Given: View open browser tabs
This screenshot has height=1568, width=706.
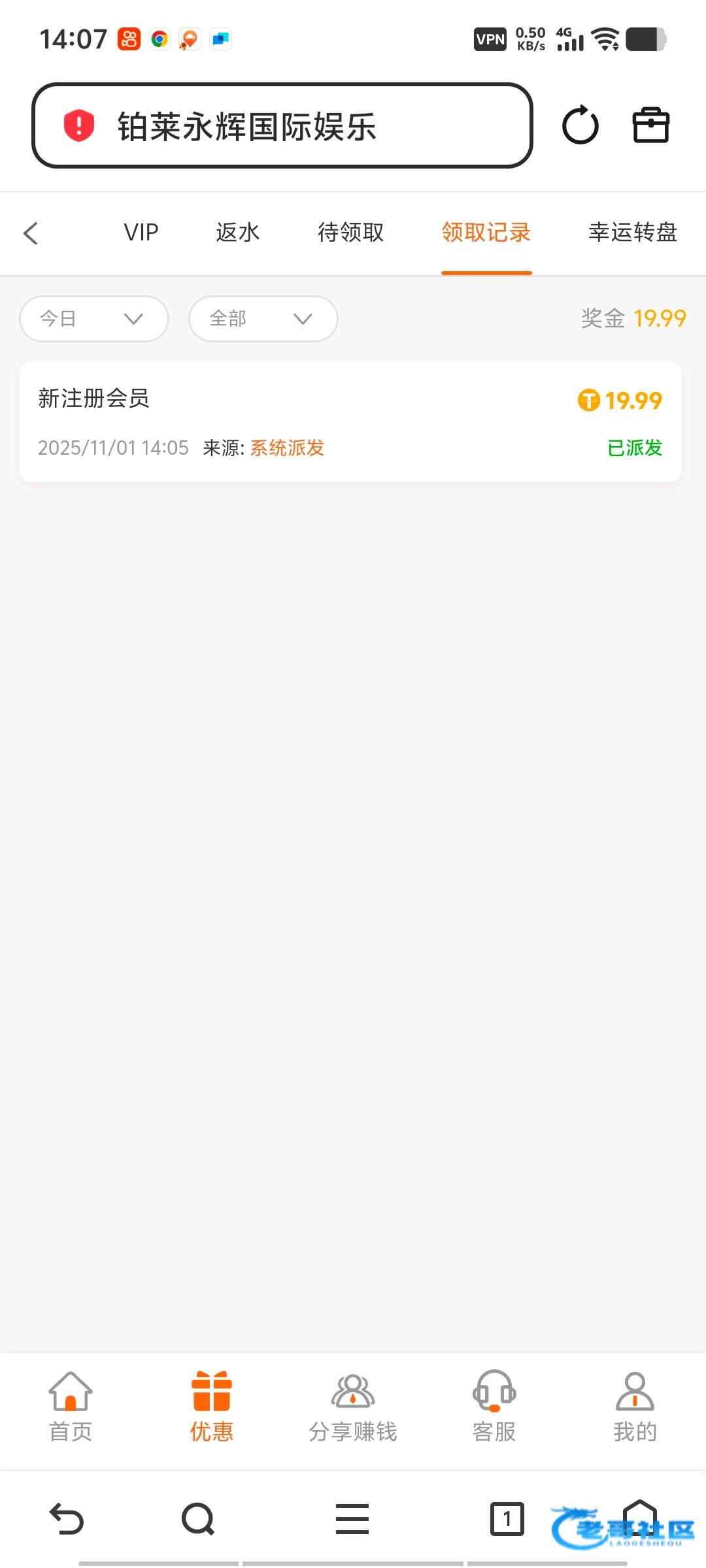Looking at the screenshot, I should [507, 1518].
